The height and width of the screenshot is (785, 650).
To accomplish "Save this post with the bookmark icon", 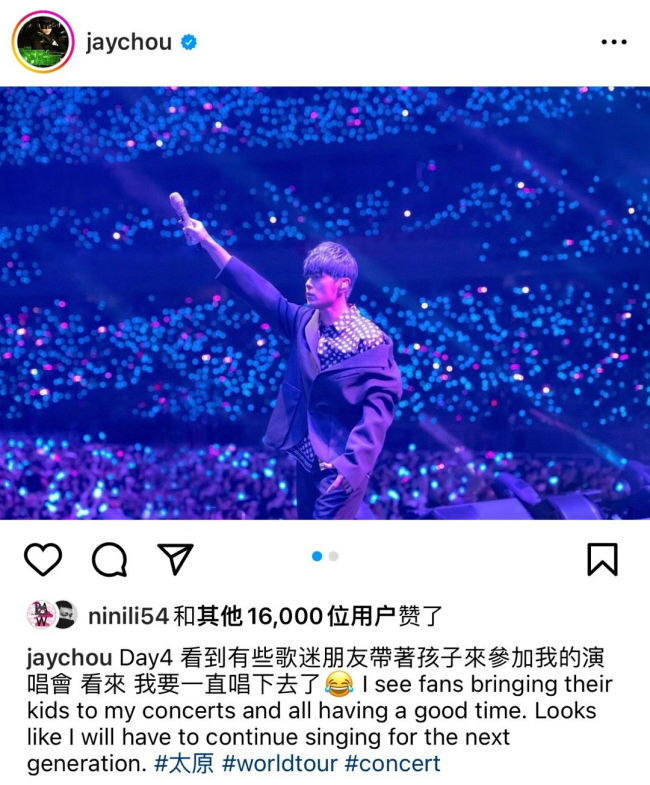I will pyautogui.click(x=602, y=559).
